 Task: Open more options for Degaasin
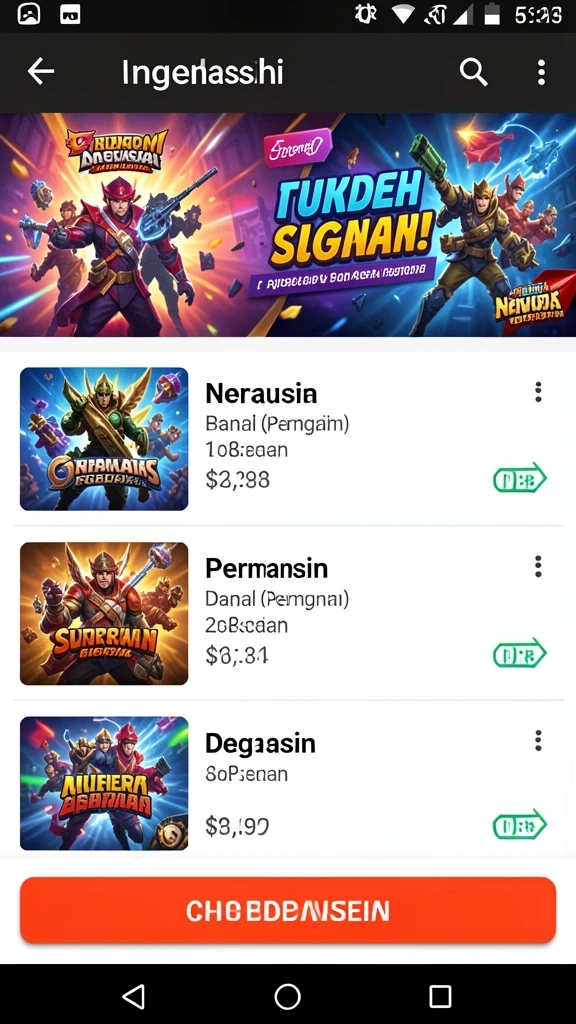538,741
